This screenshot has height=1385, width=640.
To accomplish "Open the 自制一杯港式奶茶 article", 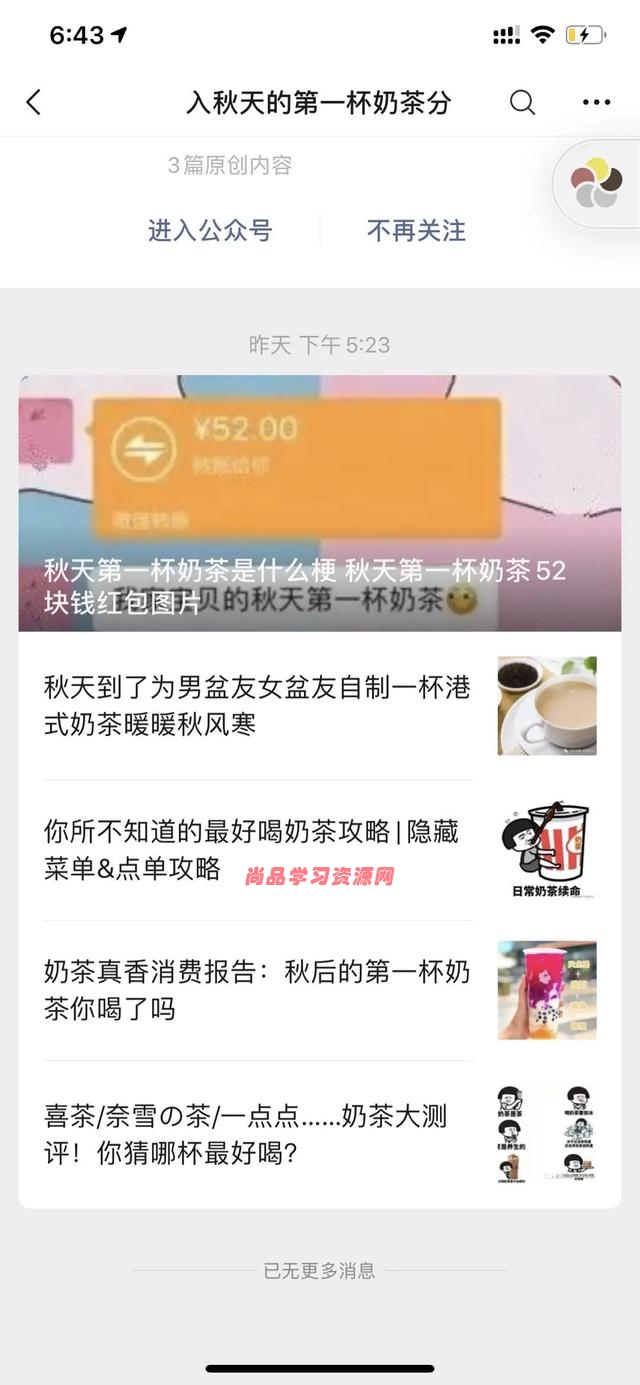I will click(x=258, y=705).
